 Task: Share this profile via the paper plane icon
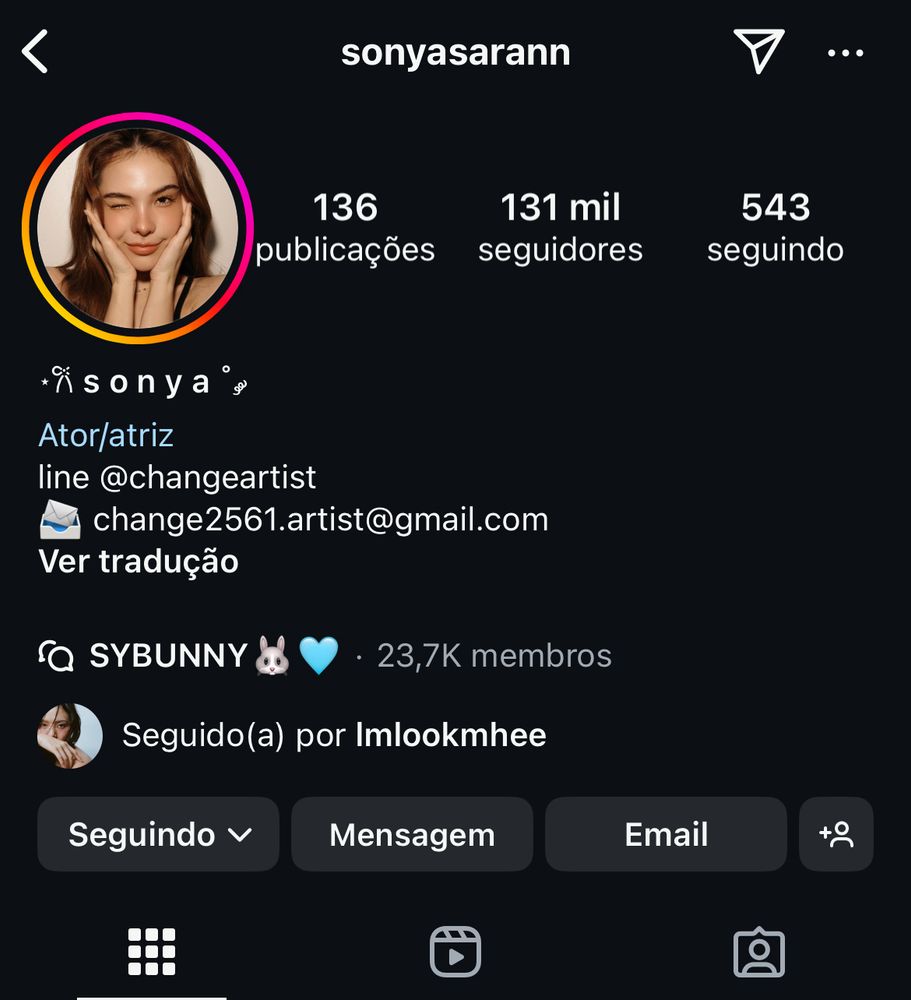pos(760,51)
